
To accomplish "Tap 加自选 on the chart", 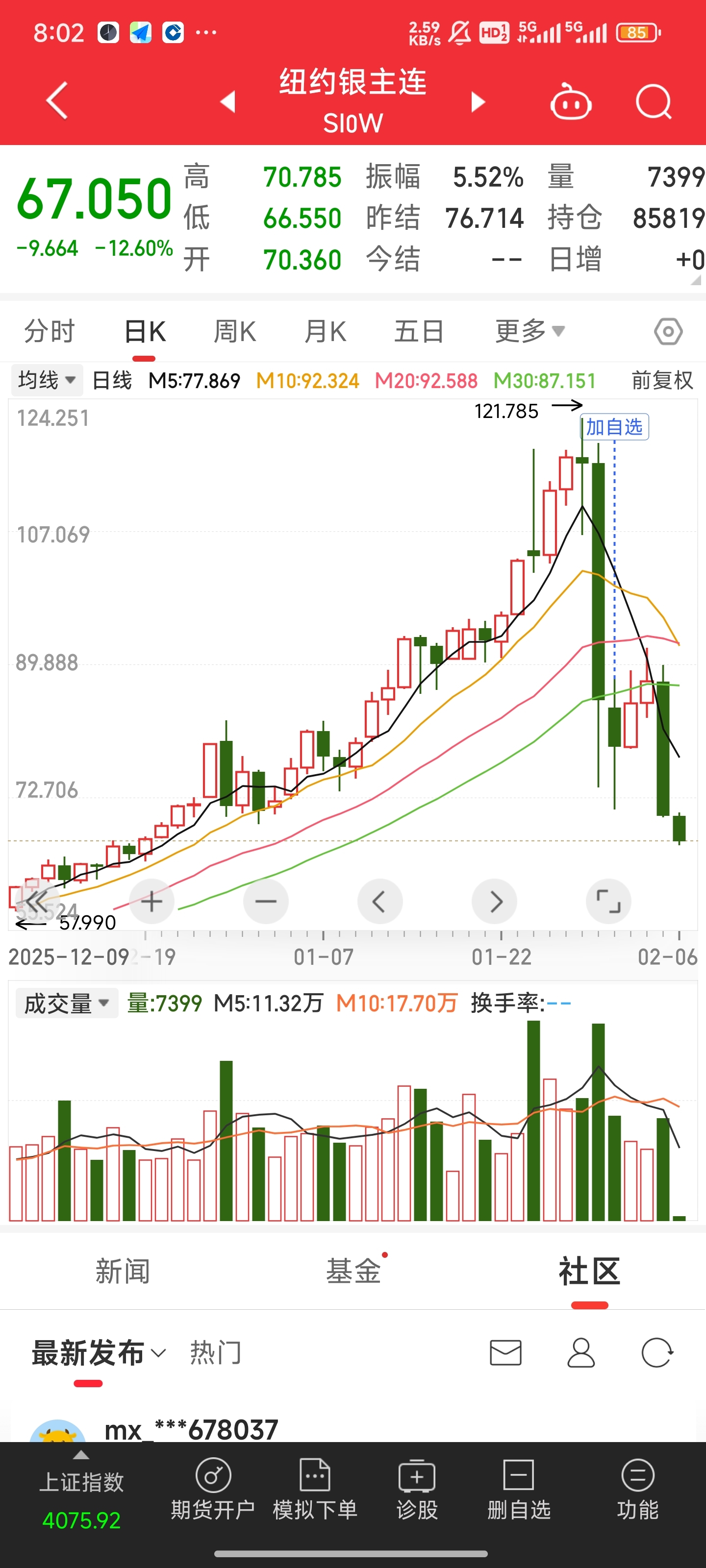I will point(614,427).
